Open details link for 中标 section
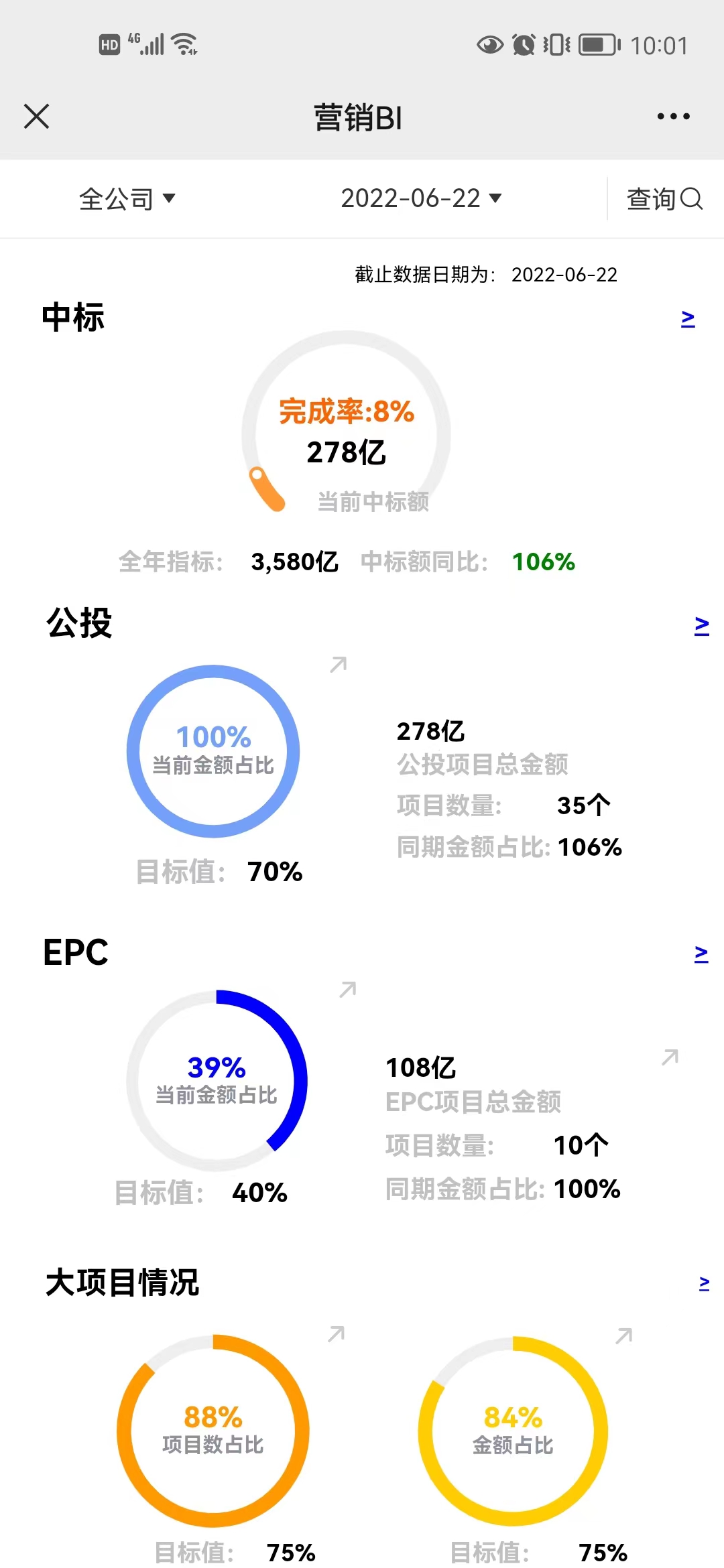 [x=688, y=319]
